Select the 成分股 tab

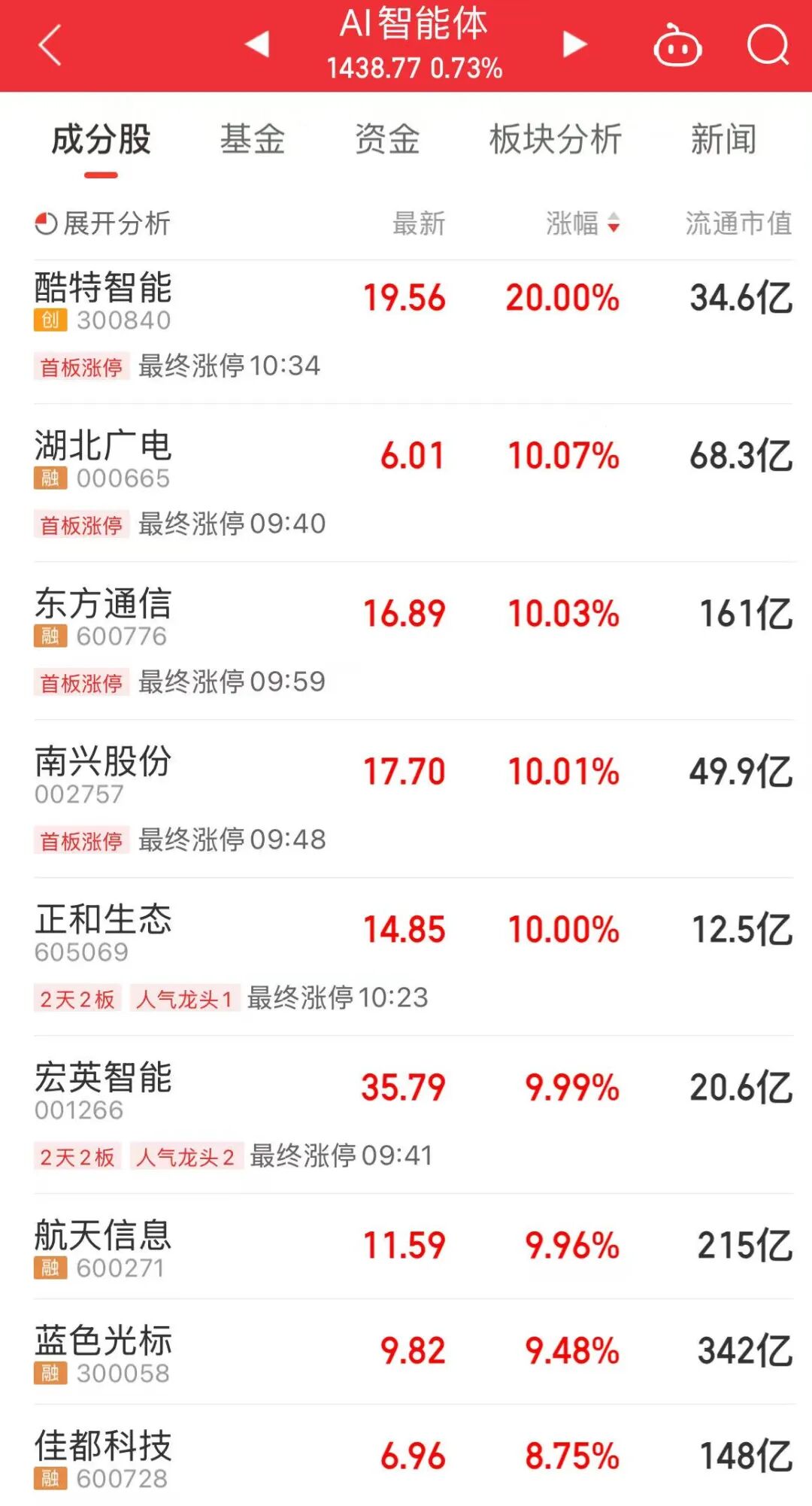point(101,140)
